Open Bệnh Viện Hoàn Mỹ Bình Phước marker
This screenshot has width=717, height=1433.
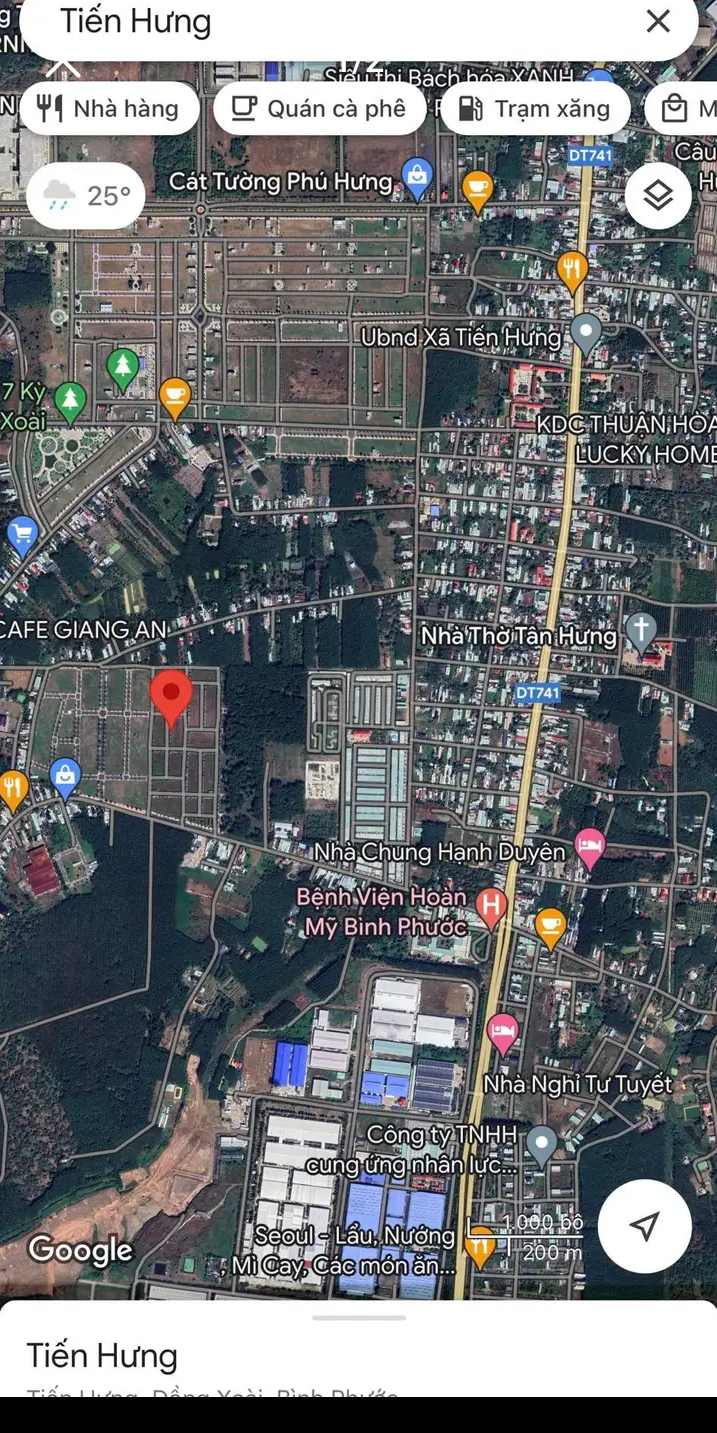tap(490, 906)
